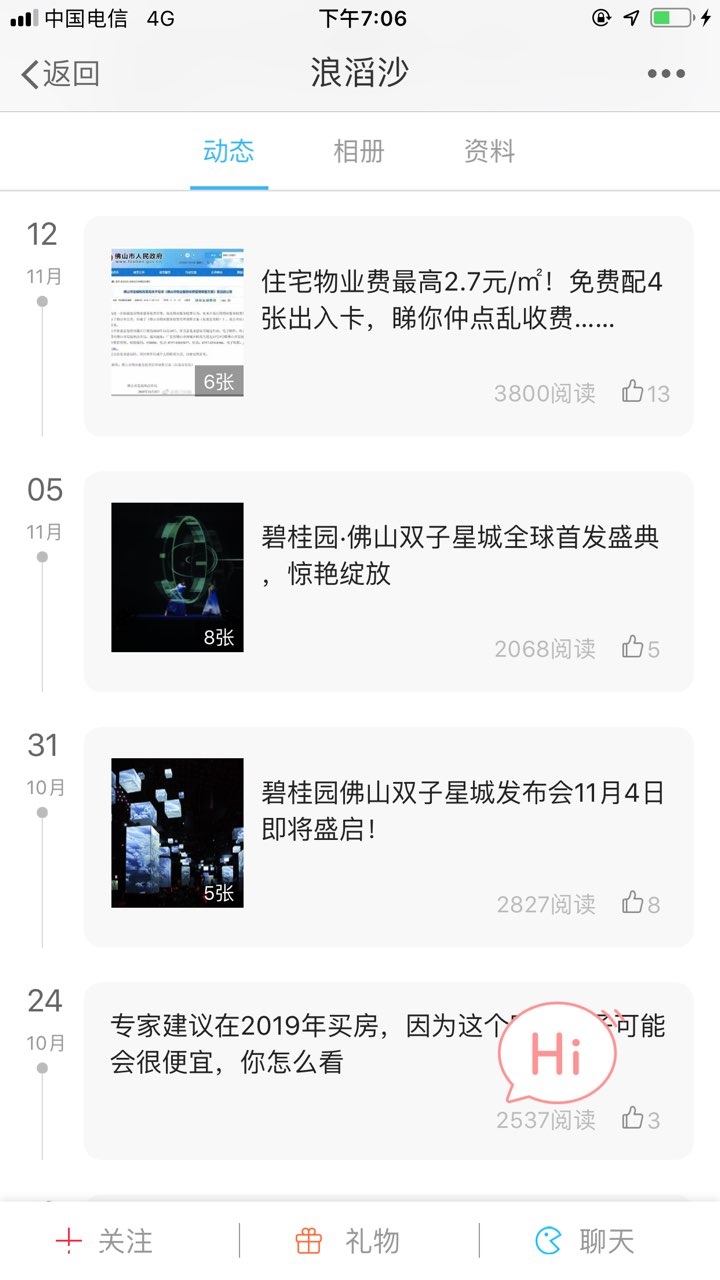This screenshot has height=1280, width=720.
Task: Like the 专家建议在2019年买房 post
Action: click(633, 1119)
